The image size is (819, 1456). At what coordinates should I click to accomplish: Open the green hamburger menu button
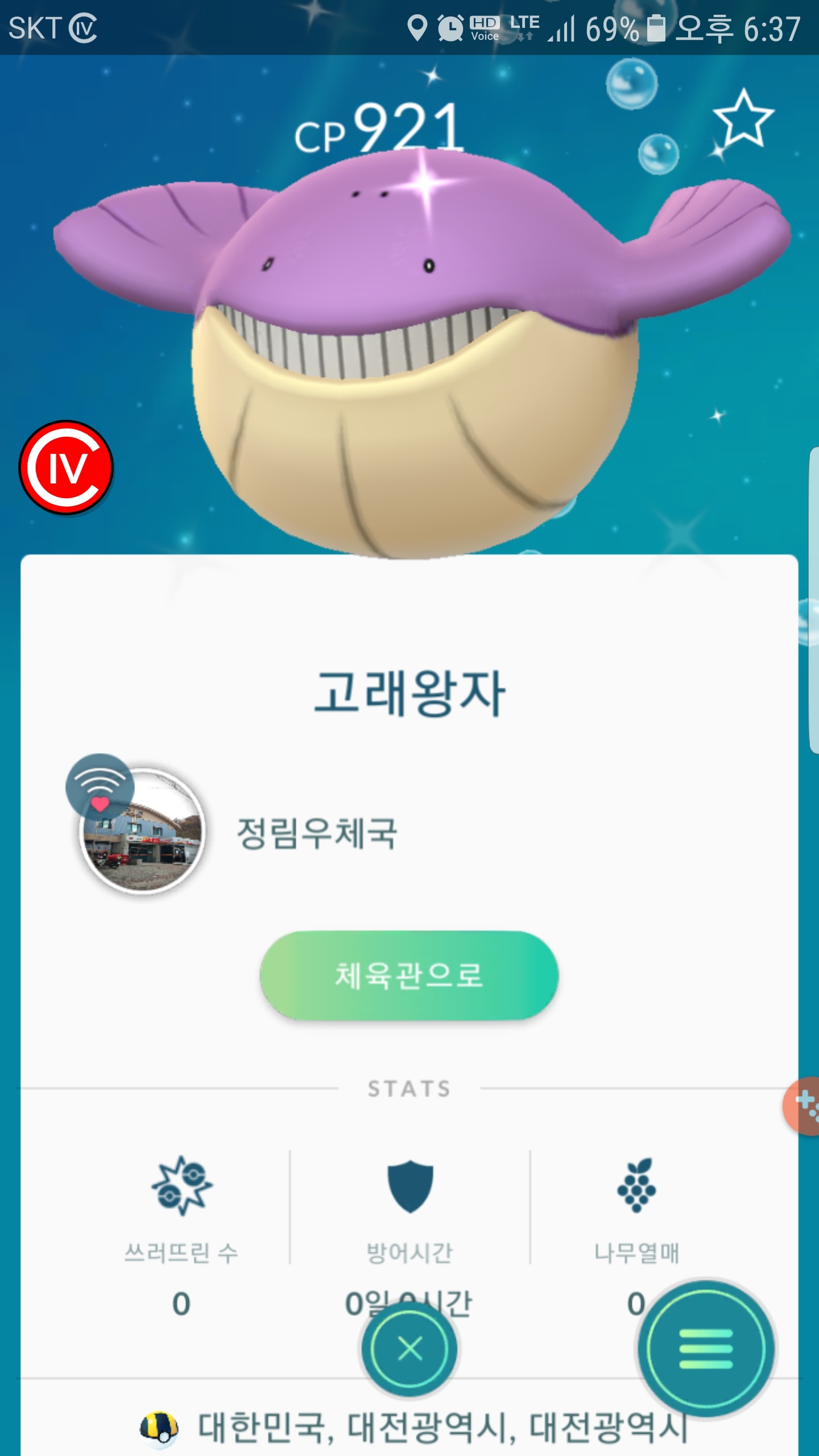pos(706,1349)
